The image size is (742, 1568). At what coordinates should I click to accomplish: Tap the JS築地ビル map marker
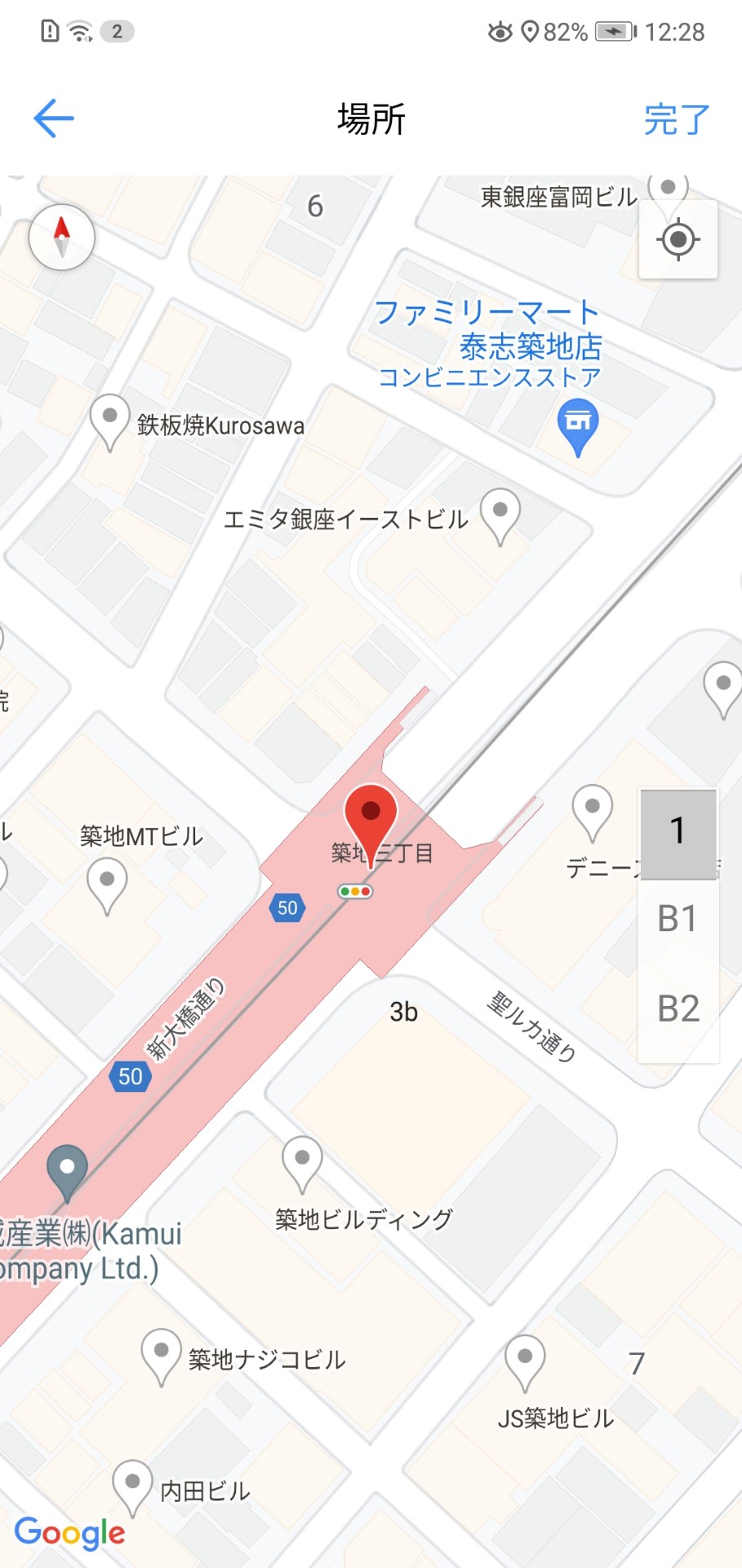pyautogui.click(x=525, y=1358)
